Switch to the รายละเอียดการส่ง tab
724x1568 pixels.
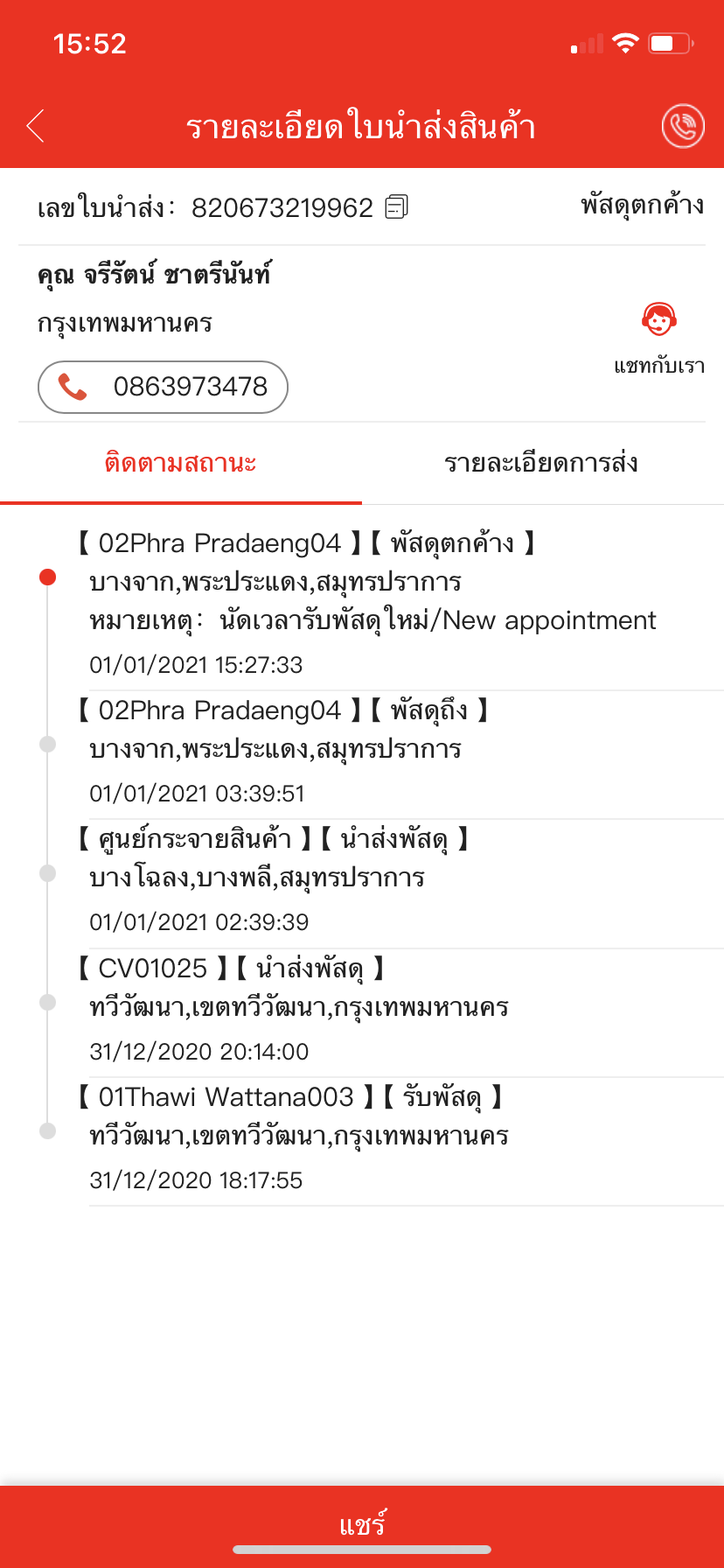(541, 463)
